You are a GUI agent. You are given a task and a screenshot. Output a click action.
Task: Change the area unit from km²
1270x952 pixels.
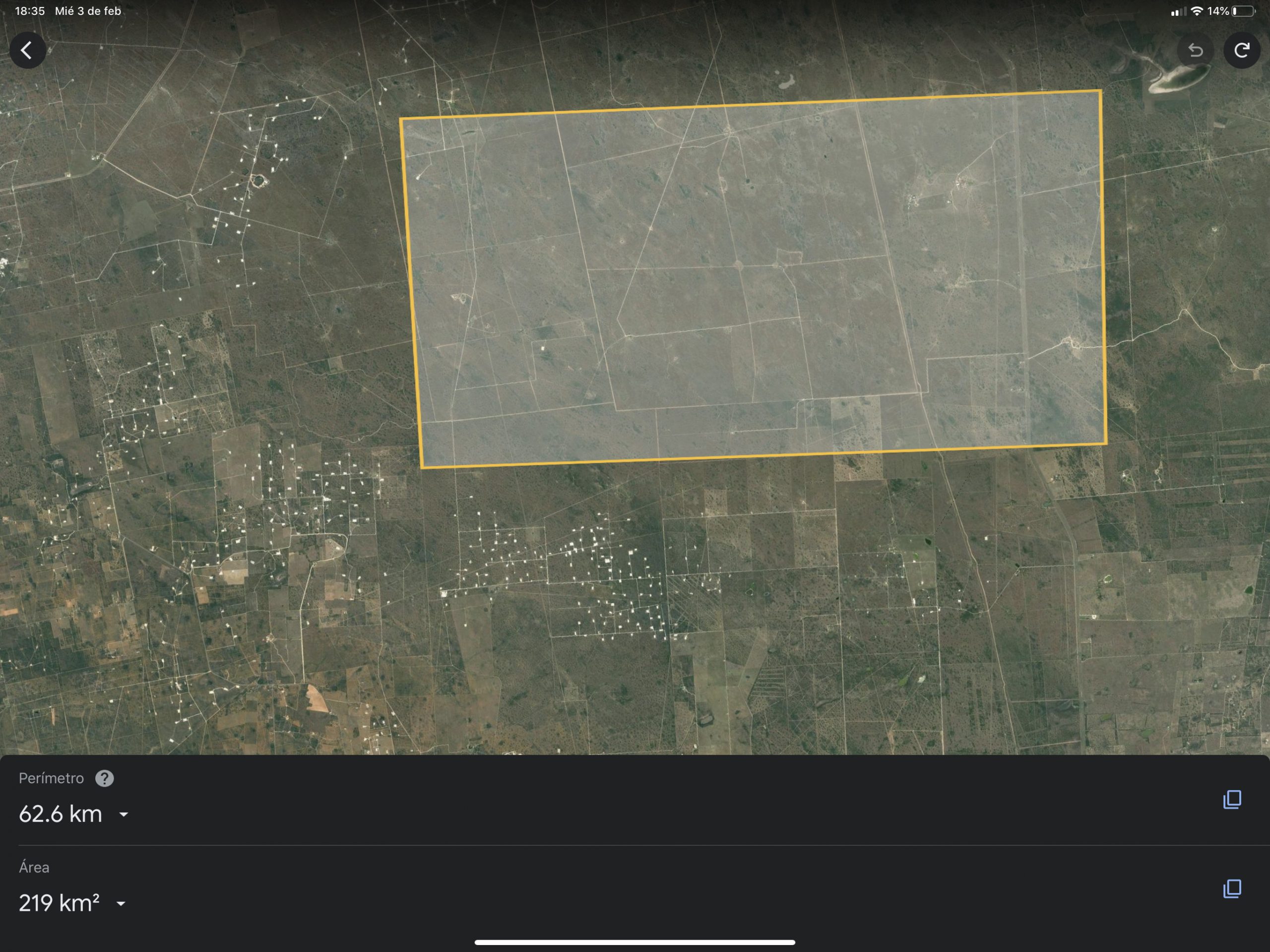point(121,904)
